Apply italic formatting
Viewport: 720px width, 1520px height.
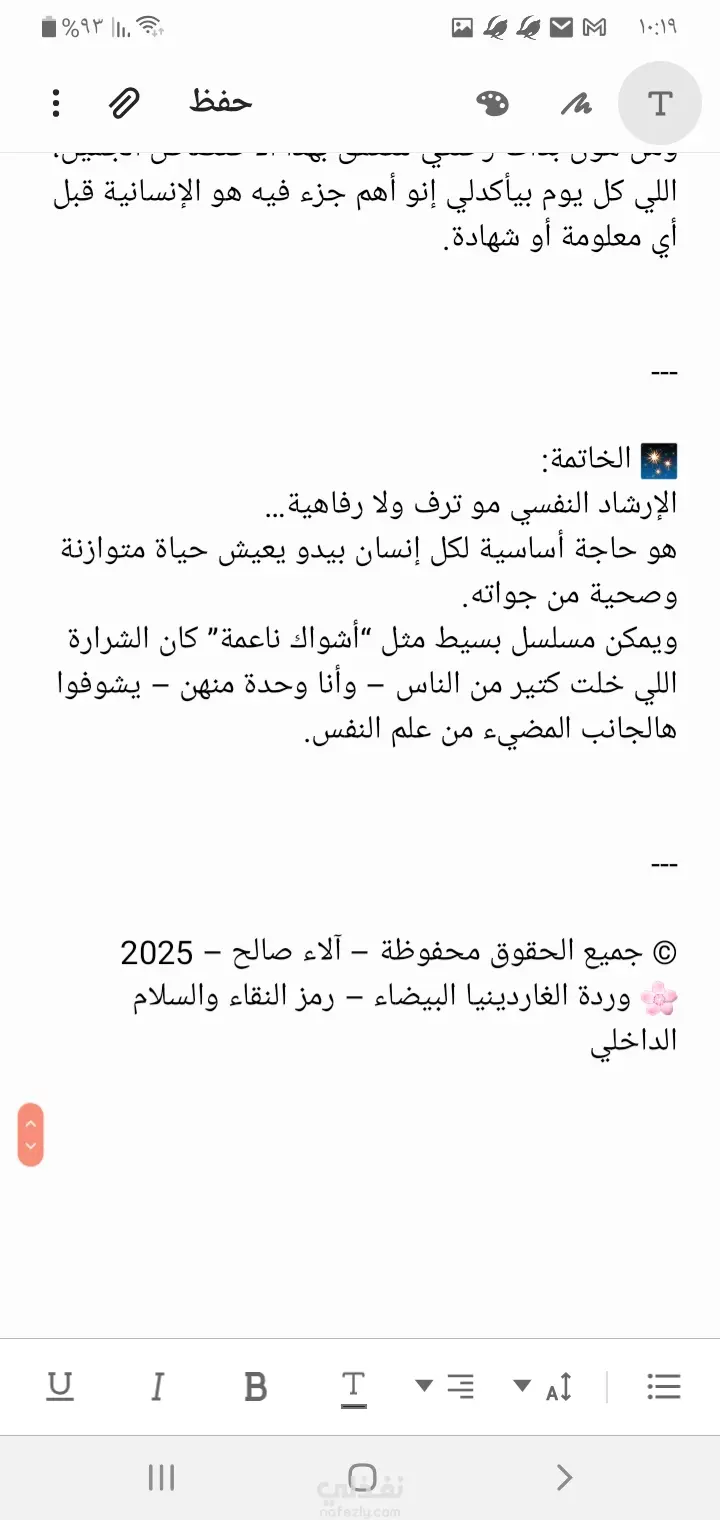click(157, 1386)
